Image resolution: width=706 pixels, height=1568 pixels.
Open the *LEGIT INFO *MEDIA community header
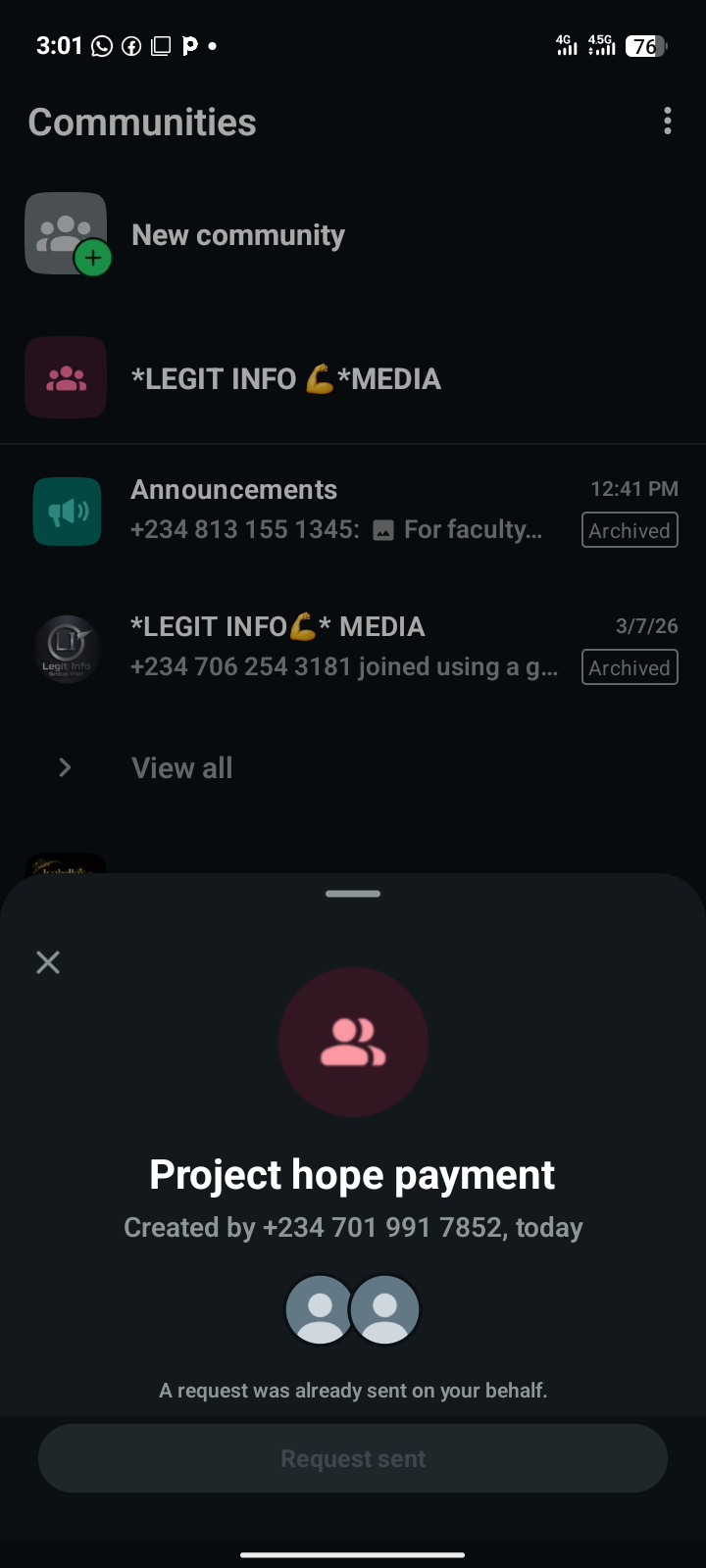285,379
